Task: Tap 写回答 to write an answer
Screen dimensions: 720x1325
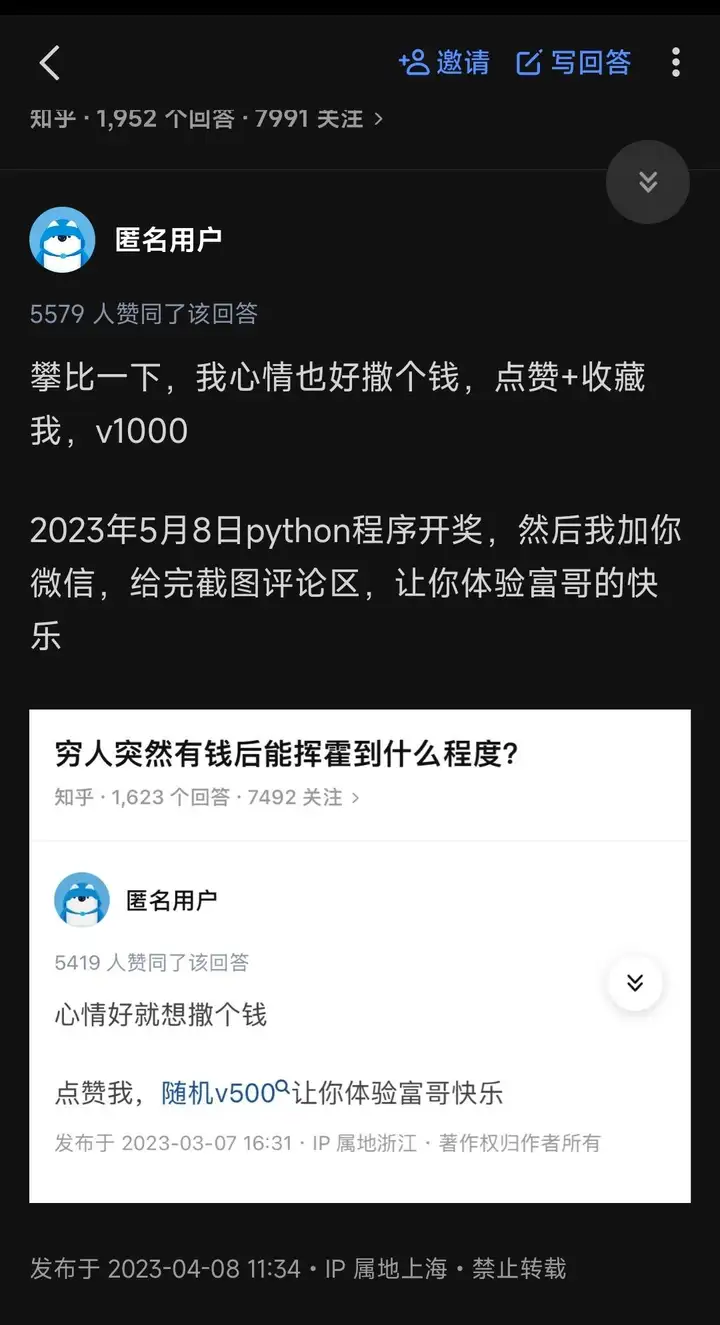Action: (x=574, y=63)
